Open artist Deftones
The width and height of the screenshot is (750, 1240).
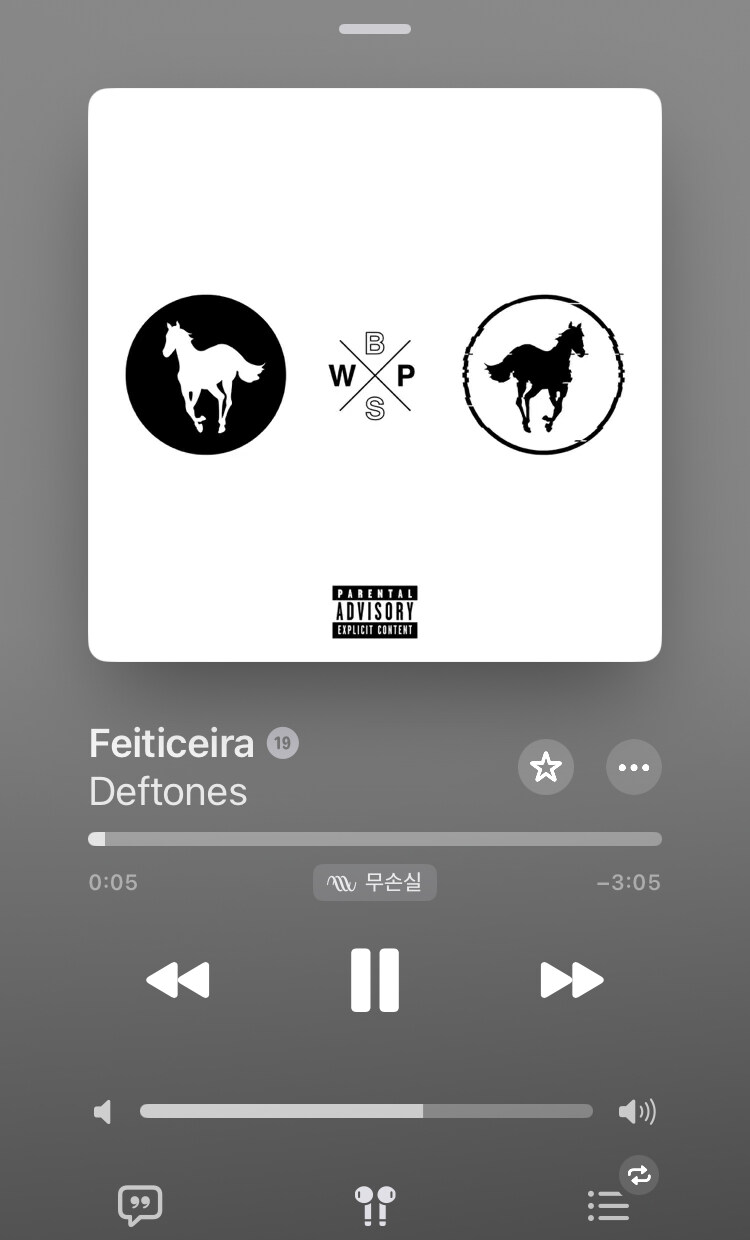(168, 792)
